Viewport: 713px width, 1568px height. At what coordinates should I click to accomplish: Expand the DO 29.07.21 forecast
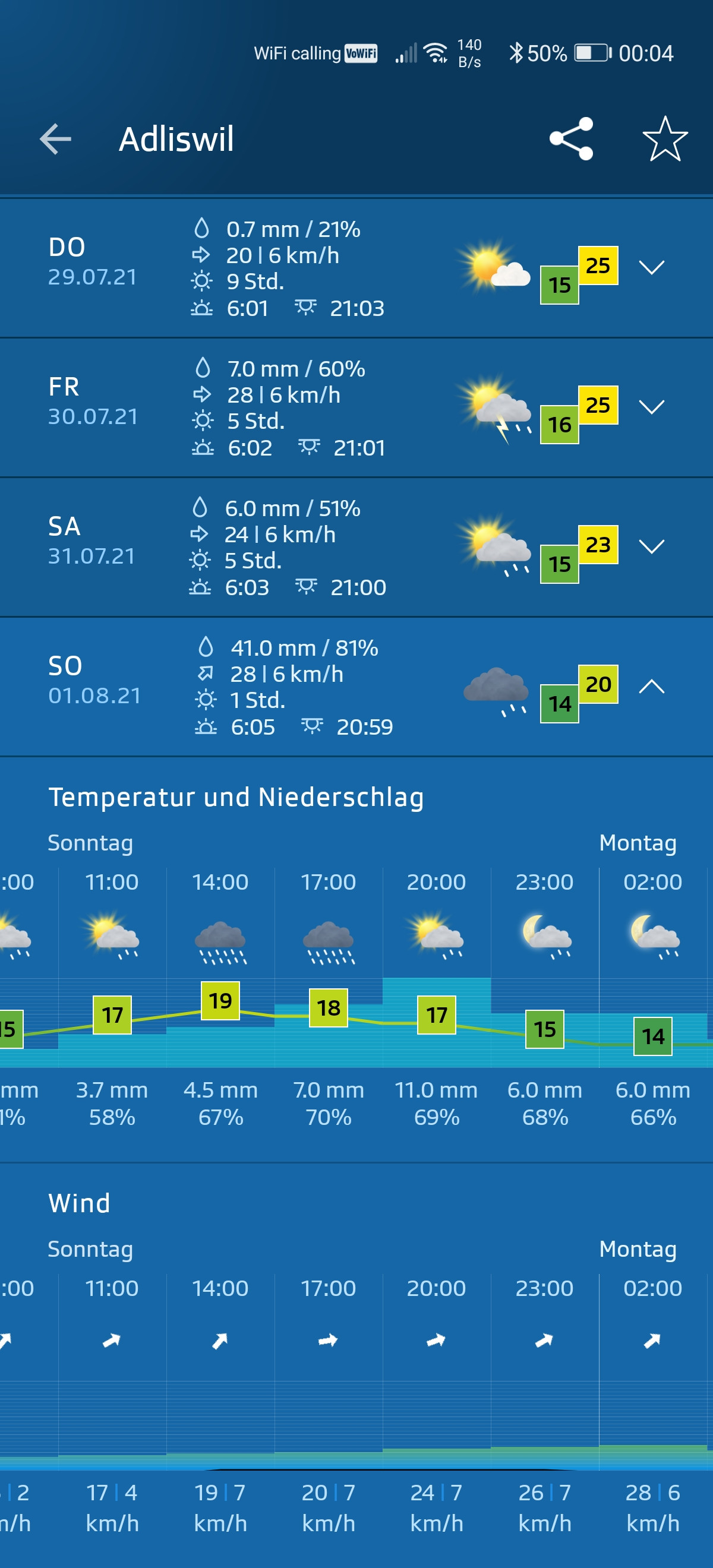coord(651,267)
